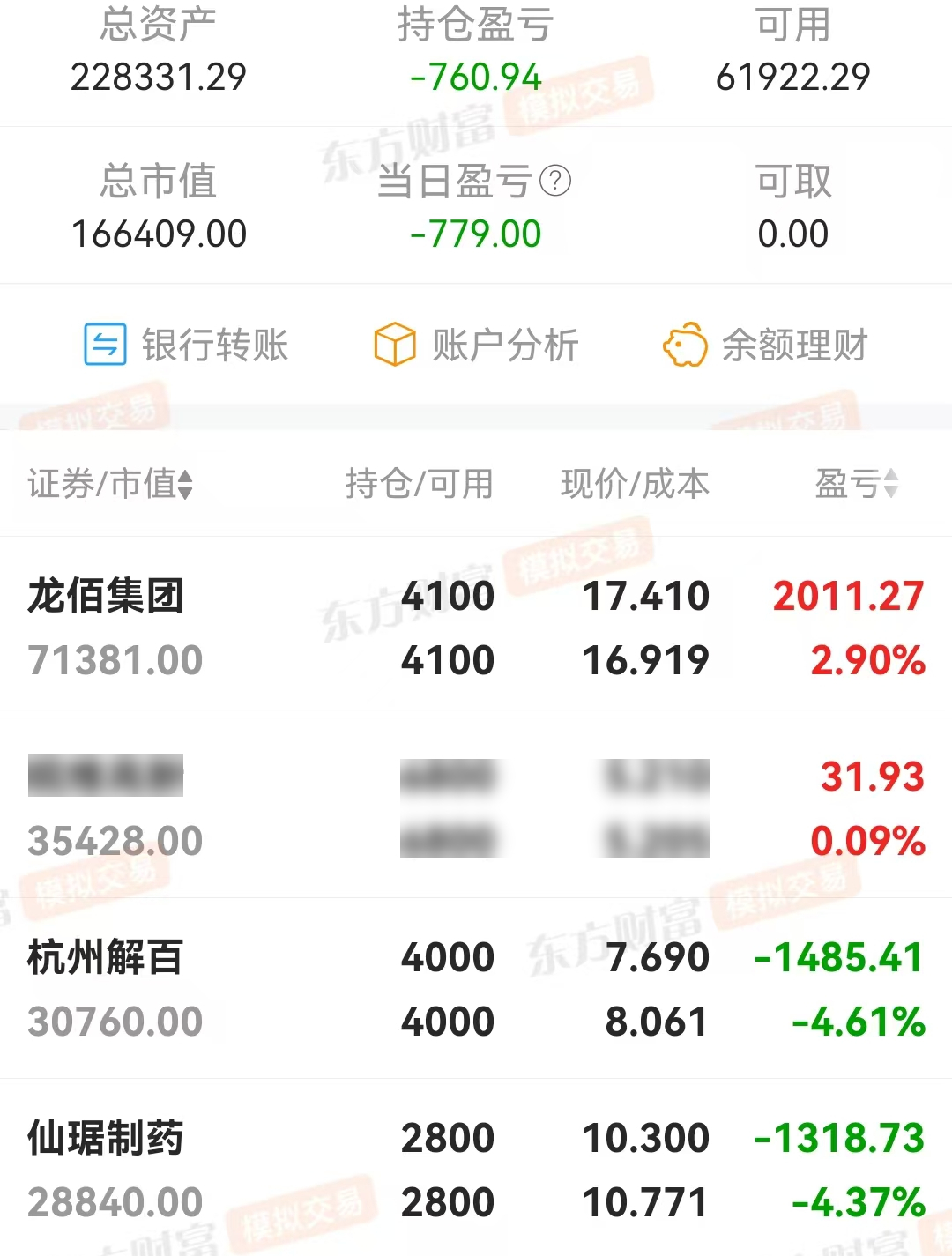
Task: Open 账户分析 account analysis
Action: 476,345
